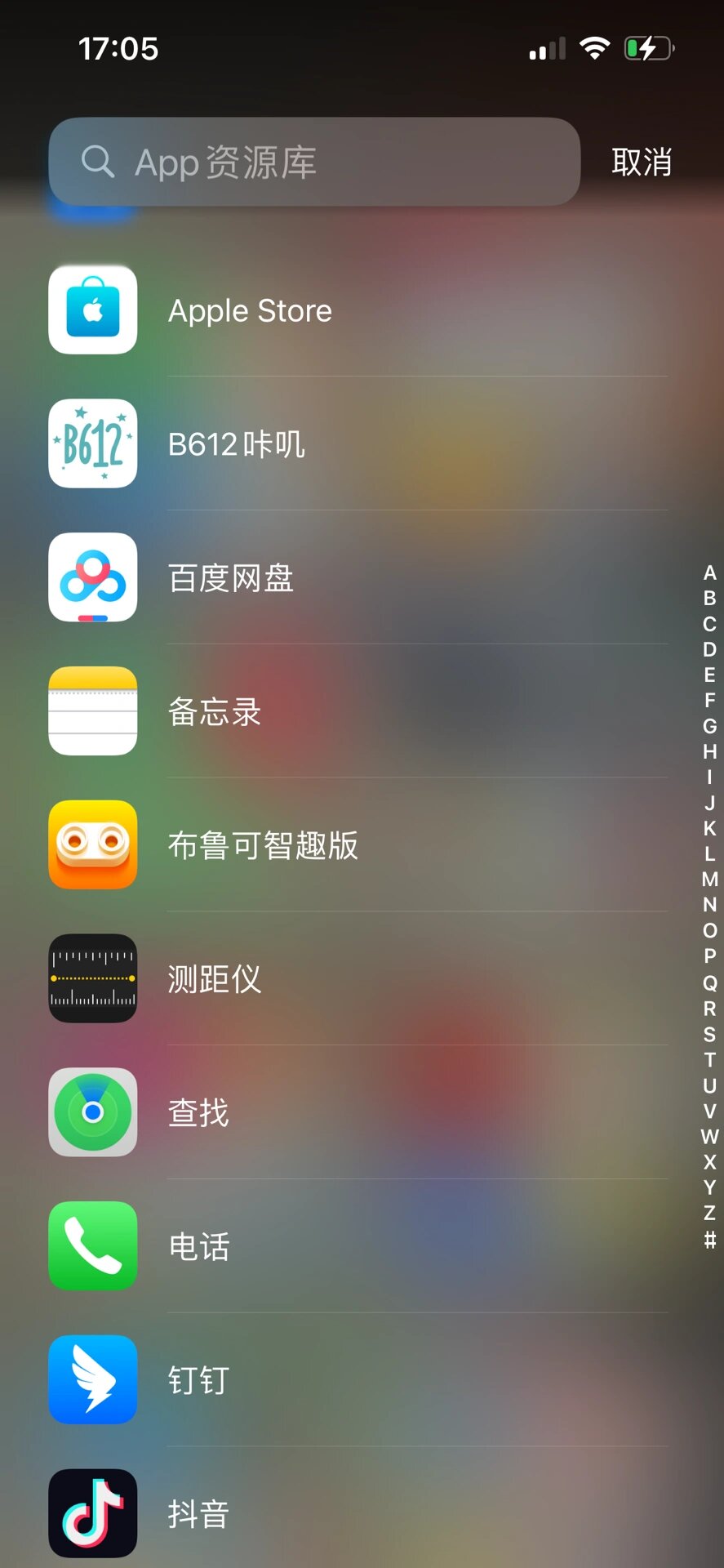Open 百度网盘 cloud storage app
The image size is (724, 1568).
point(92,579)
